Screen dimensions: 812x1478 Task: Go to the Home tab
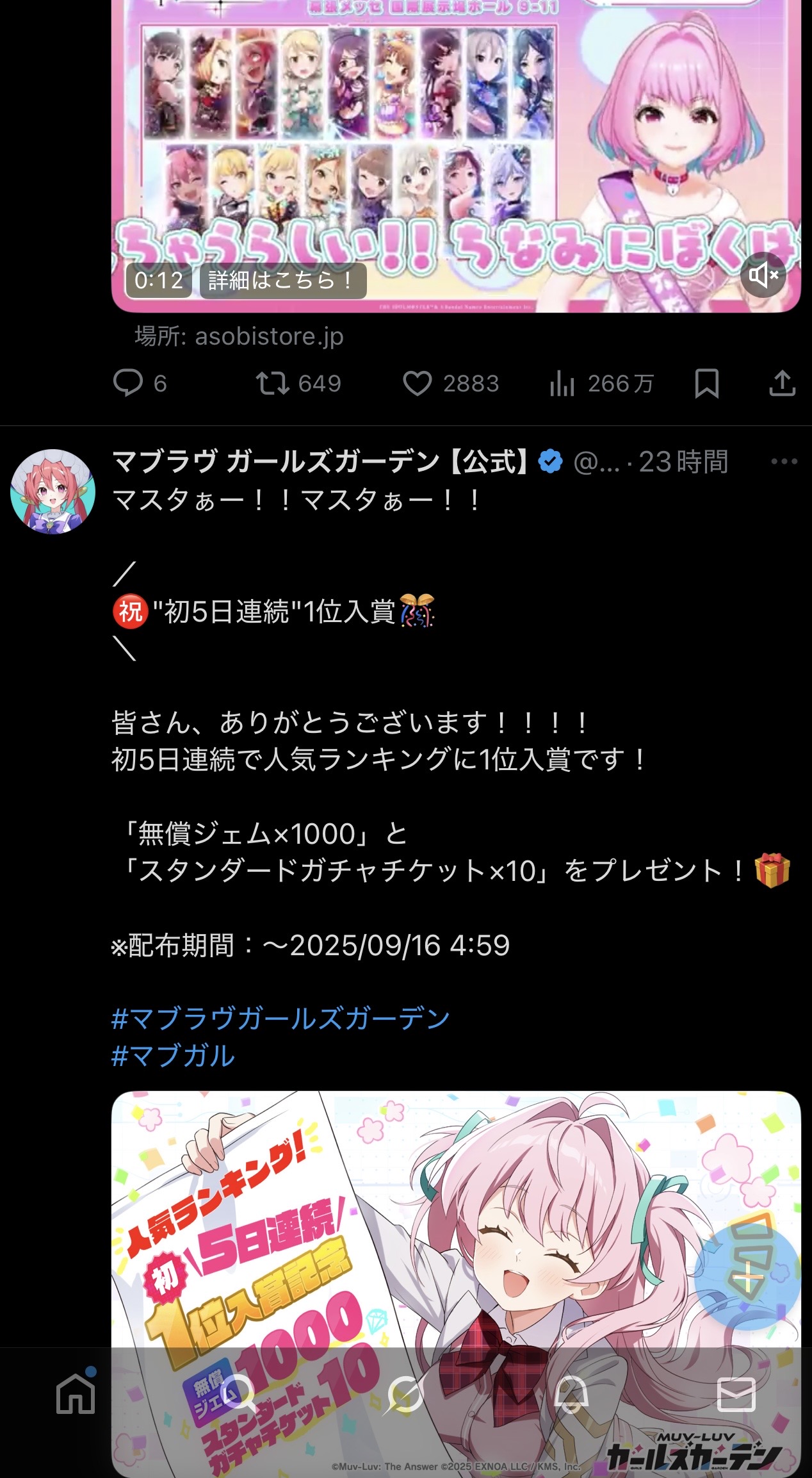tap(76, 1394)
